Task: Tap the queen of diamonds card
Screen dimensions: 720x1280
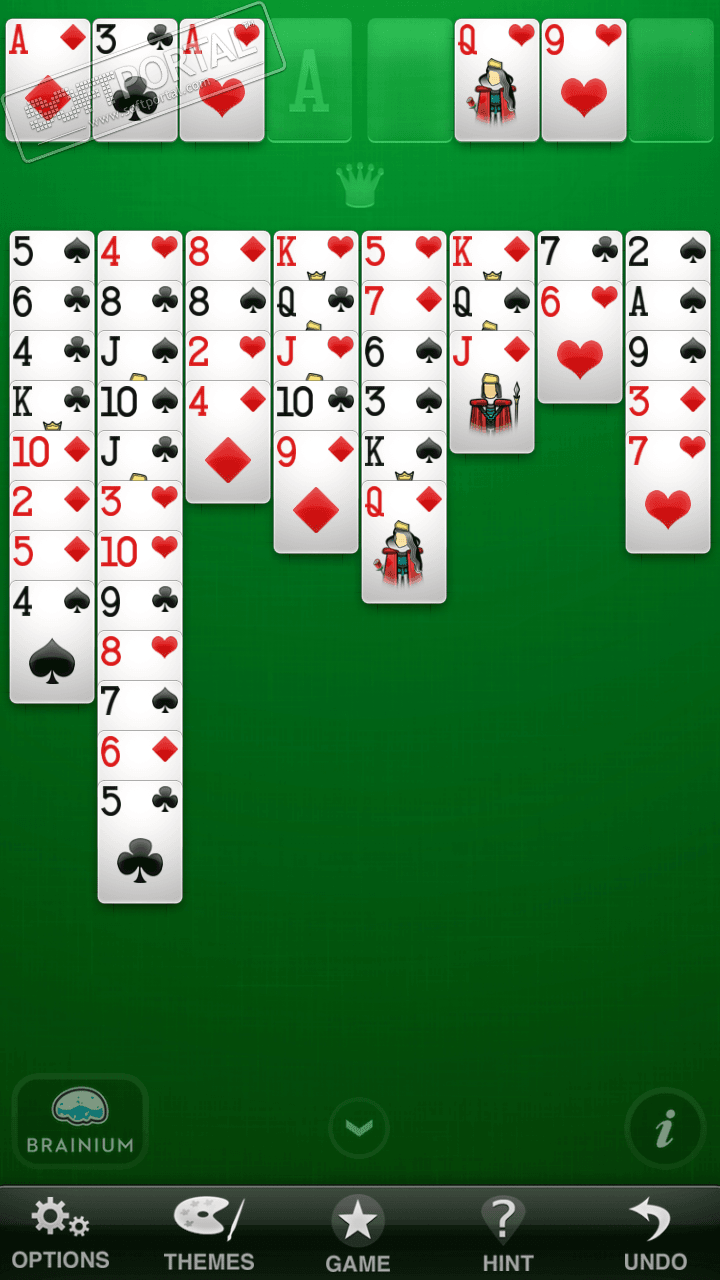Action: 404,545
